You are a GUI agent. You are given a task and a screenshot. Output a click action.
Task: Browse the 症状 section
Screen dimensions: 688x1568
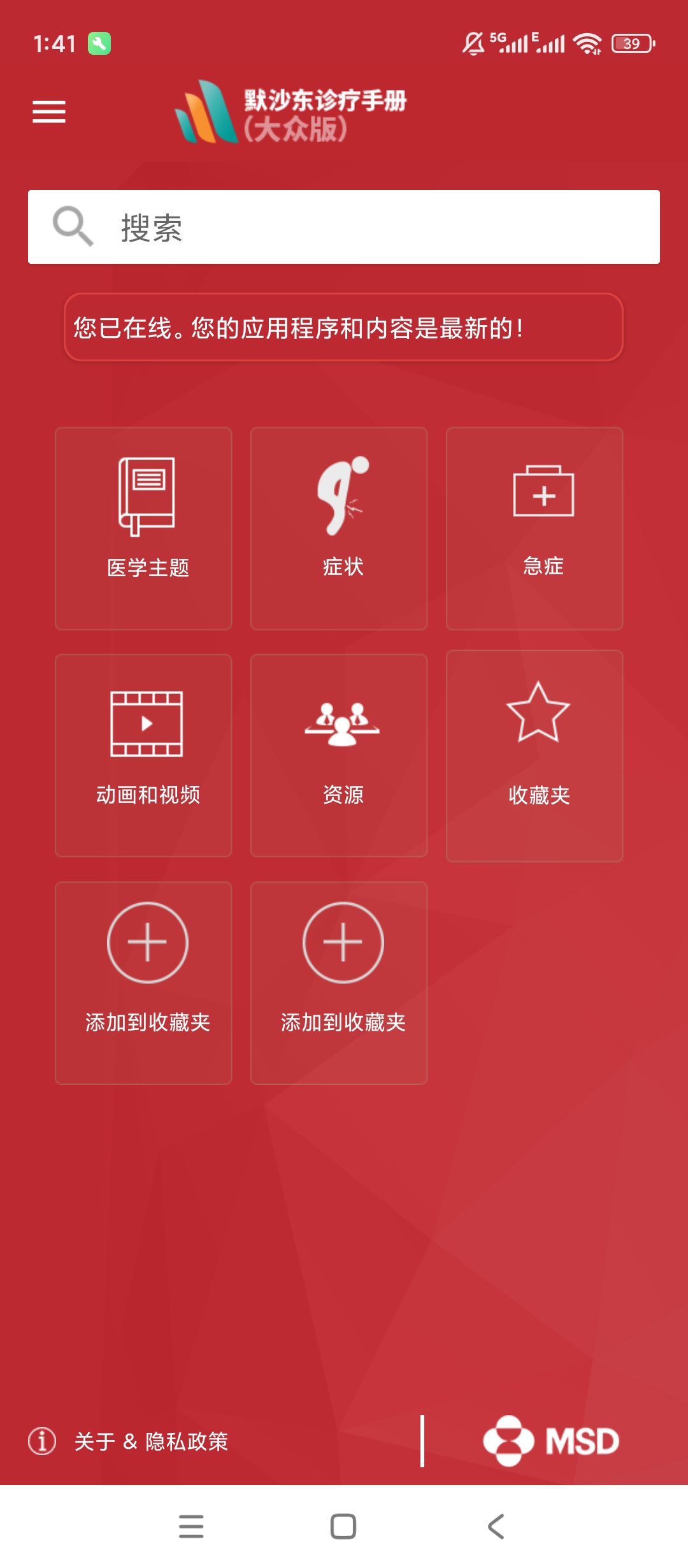[x=339, y=528]
